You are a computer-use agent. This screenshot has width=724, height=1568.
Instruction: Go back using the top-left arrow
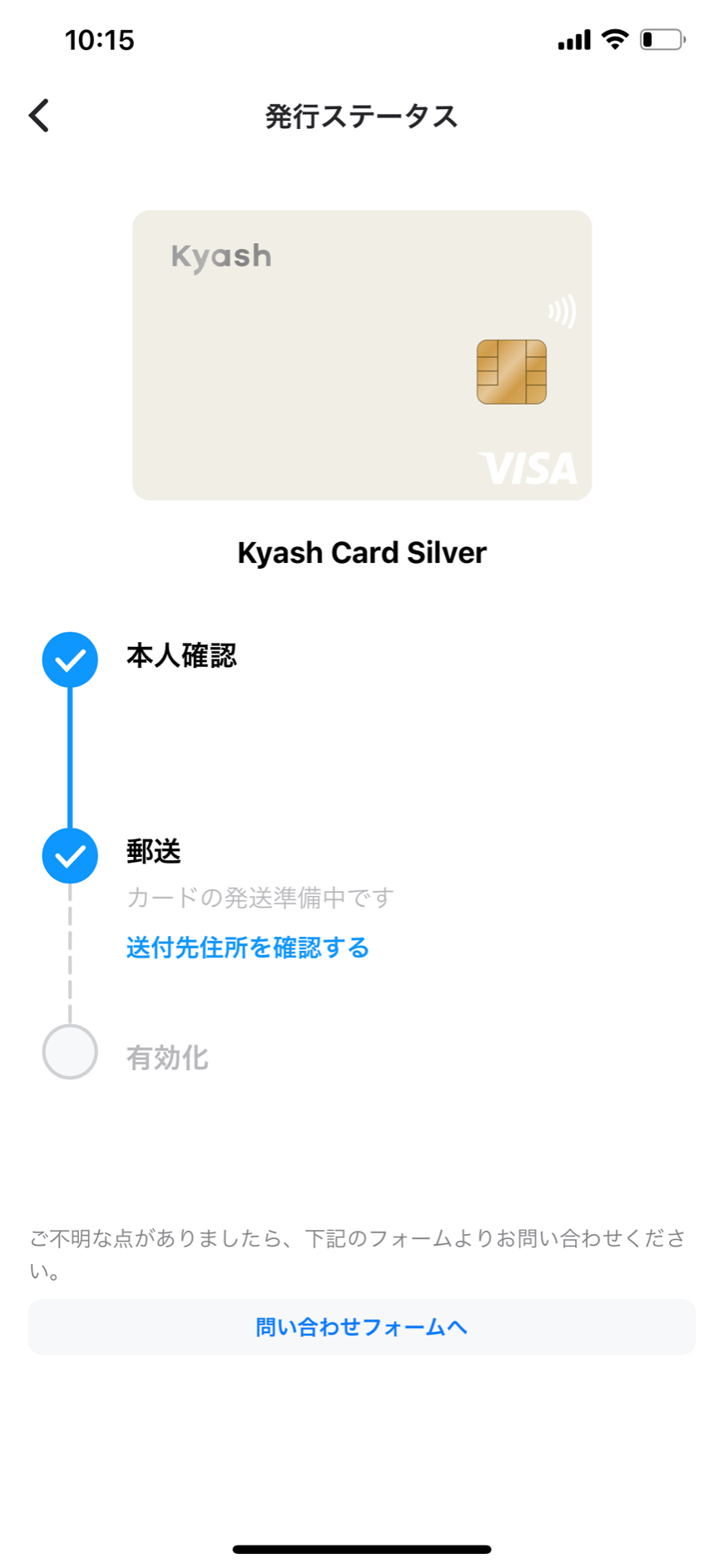pos(39,116)
